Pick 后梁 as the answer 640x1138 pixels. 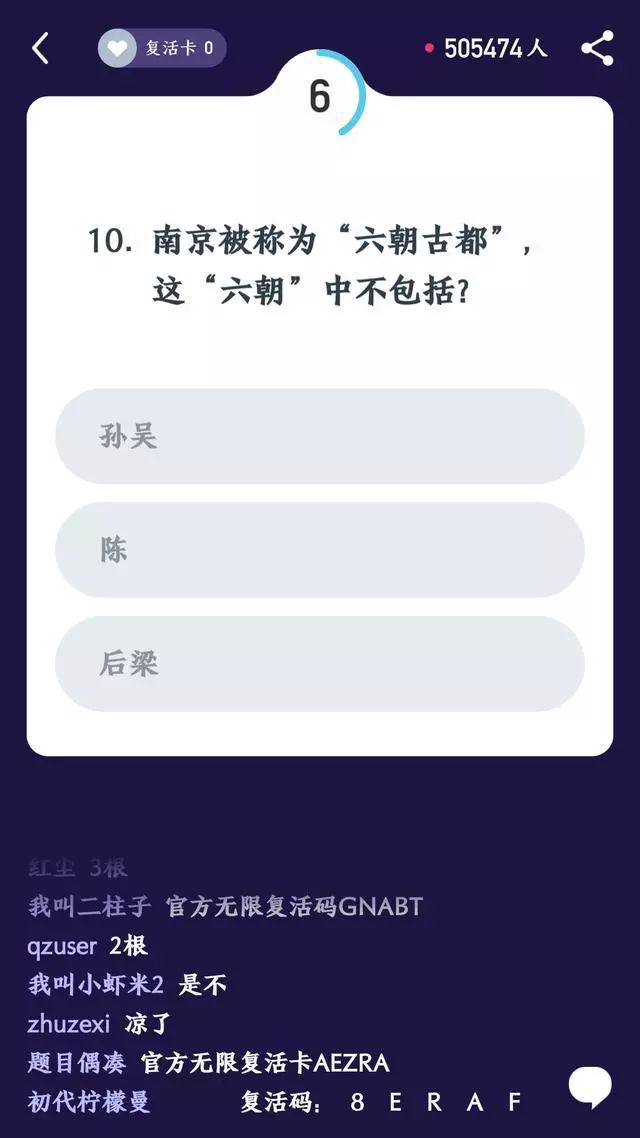[319, 664]
